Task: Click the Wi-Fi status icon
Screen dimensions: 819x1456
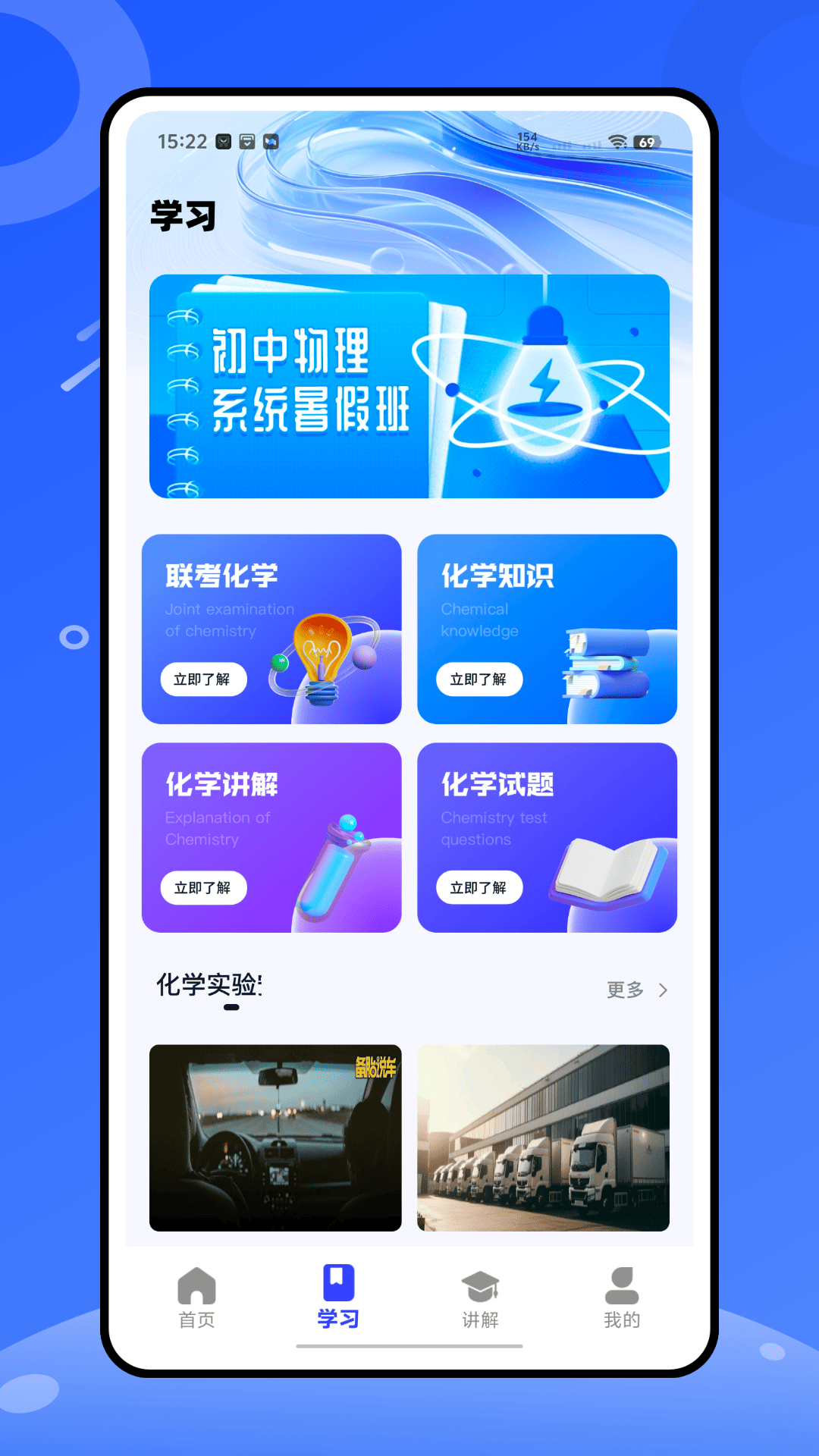Action: pos(619,140)
